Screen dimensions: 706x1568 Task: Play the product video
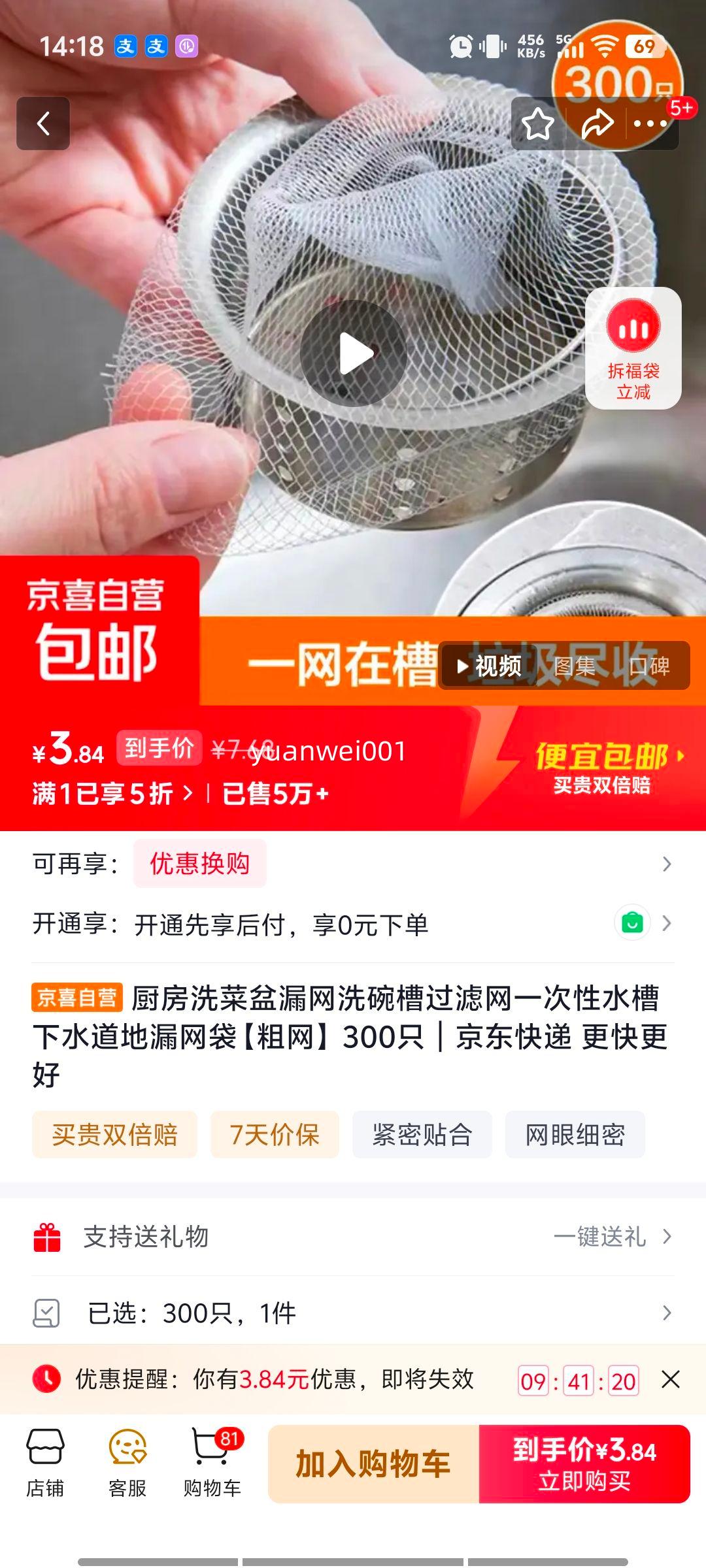coord(353,351)
